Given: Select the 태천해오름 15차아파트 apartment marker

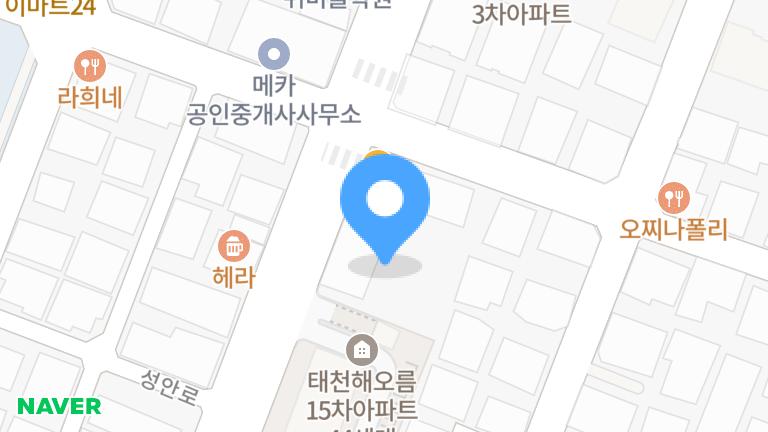Looking at the screenshot, I should click(x=361, y=350).
